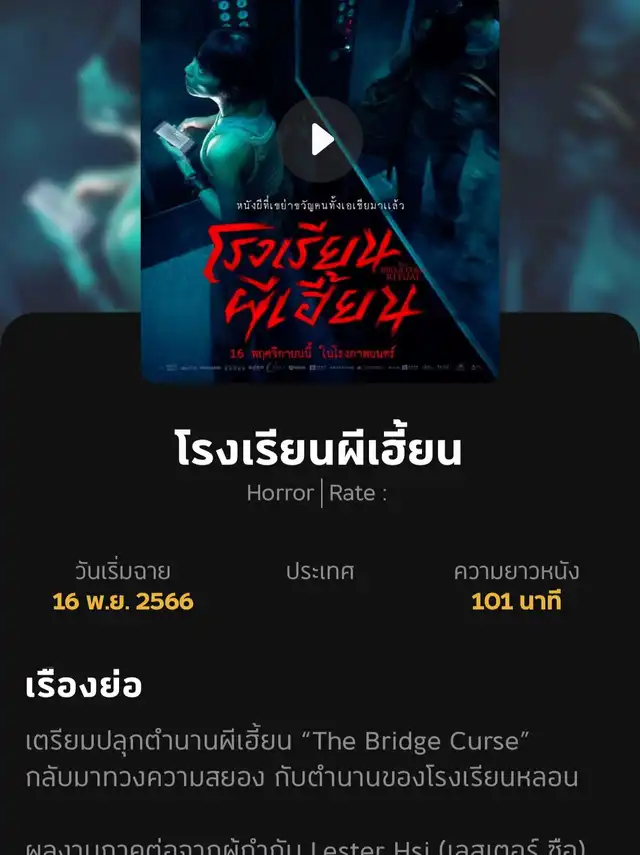The image size is (640, 855).
Task: Play the trailer for โรงเรียนผีเฮี้ยน
Action: tap(320, 140)
